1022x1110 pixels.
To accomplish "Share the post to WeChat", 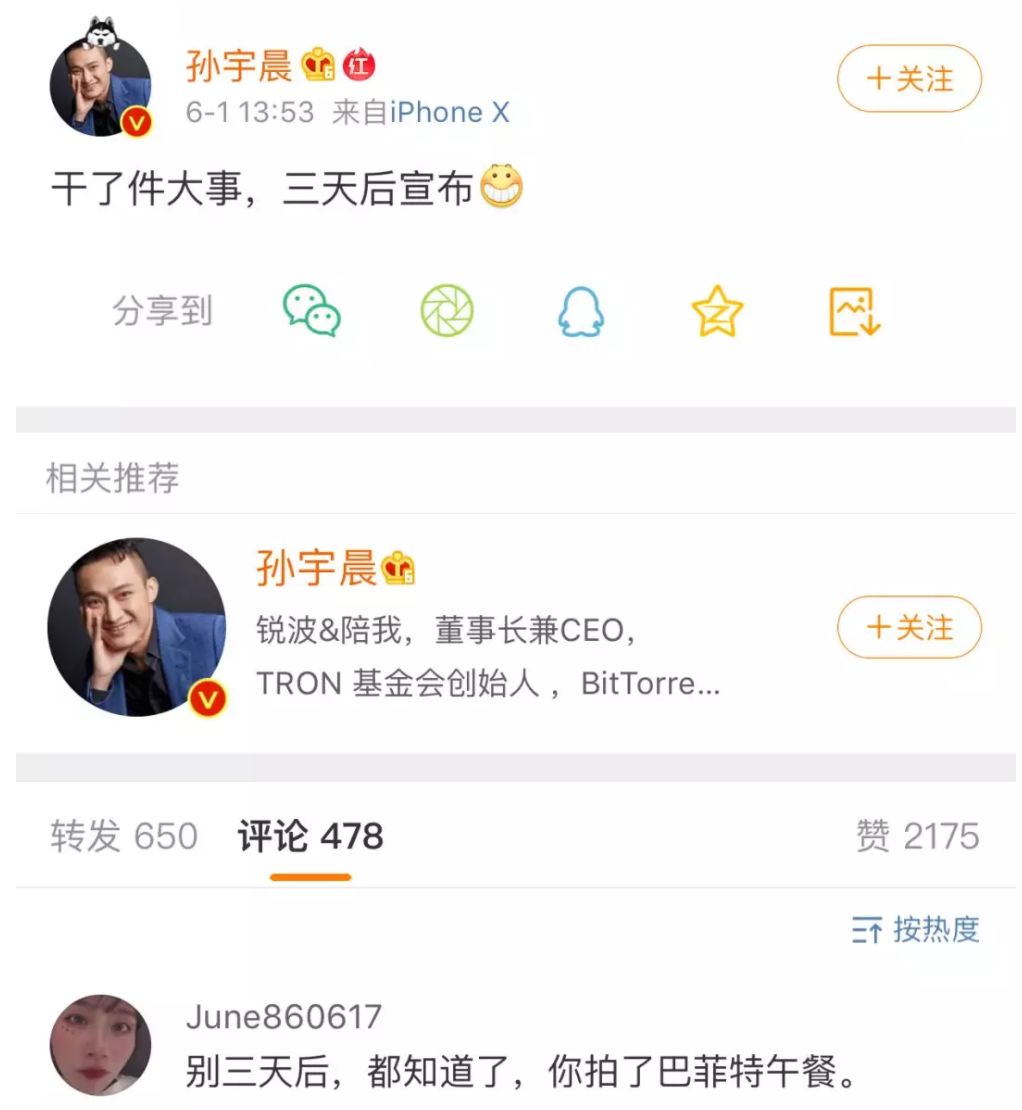I will 312,311.
